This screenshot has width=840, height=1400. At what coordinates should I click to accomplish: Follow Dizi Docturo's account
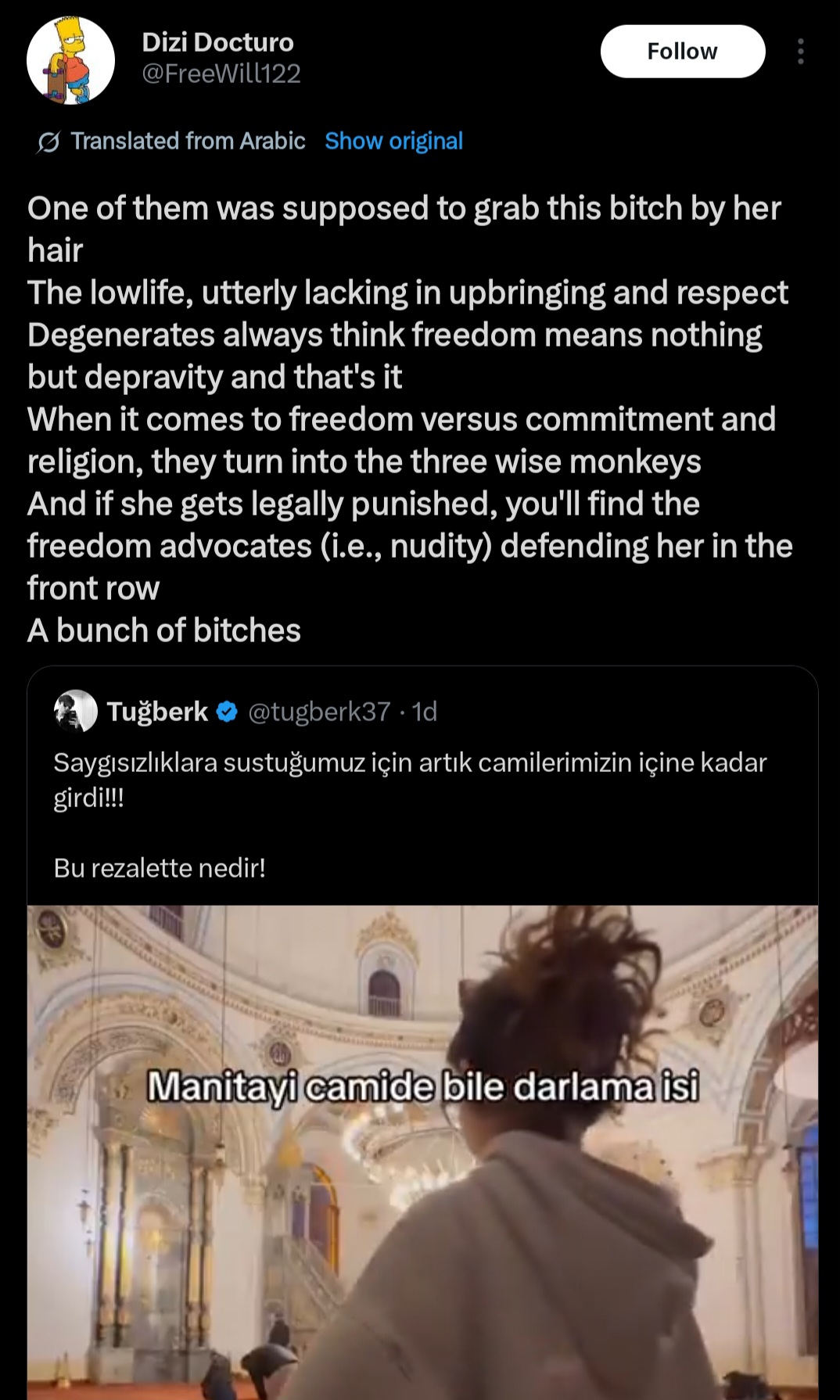682,52
